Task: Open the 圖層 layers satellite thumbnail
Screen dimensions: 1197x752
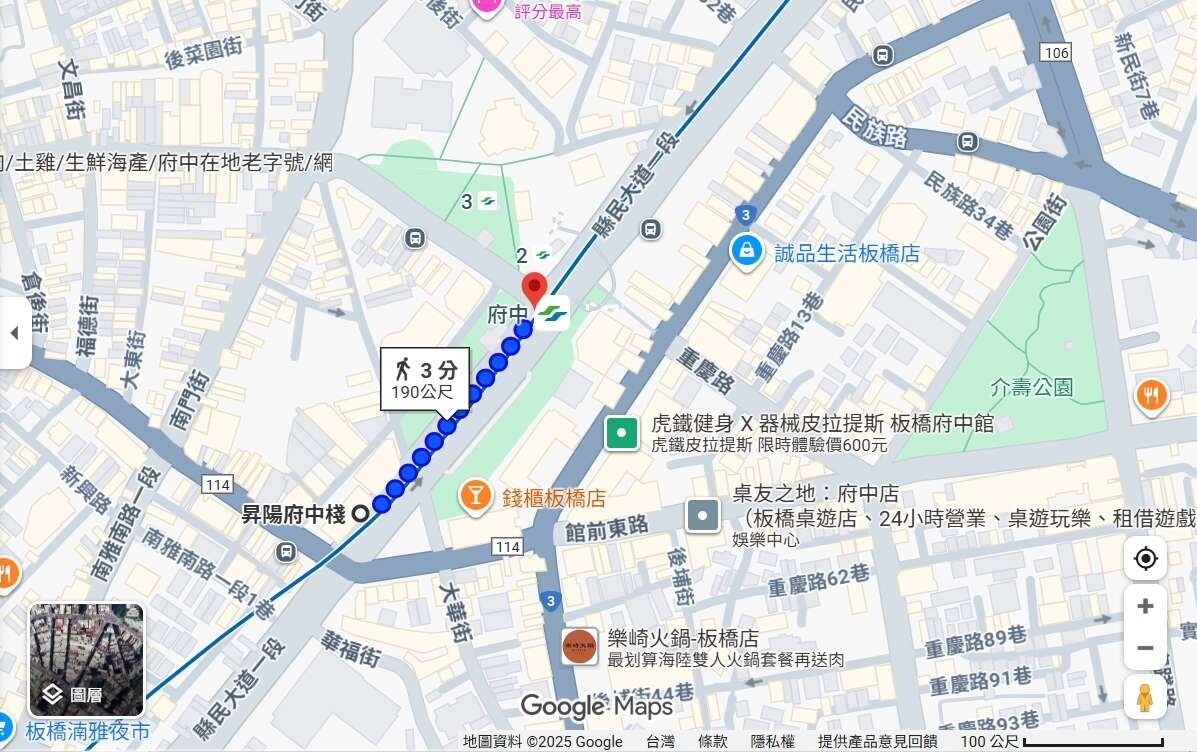Action: (87, 660)
